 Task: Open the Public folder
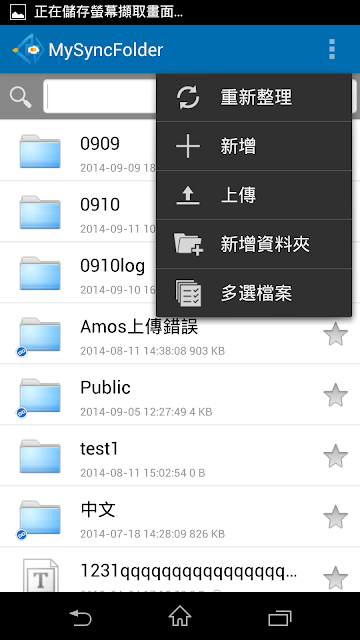tap(180, 394)
